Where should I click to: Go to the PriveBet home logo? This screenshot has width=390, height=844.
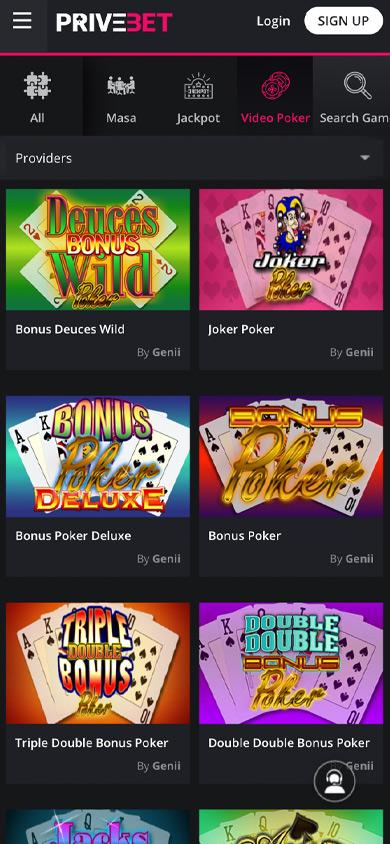(x=114, y=22)
